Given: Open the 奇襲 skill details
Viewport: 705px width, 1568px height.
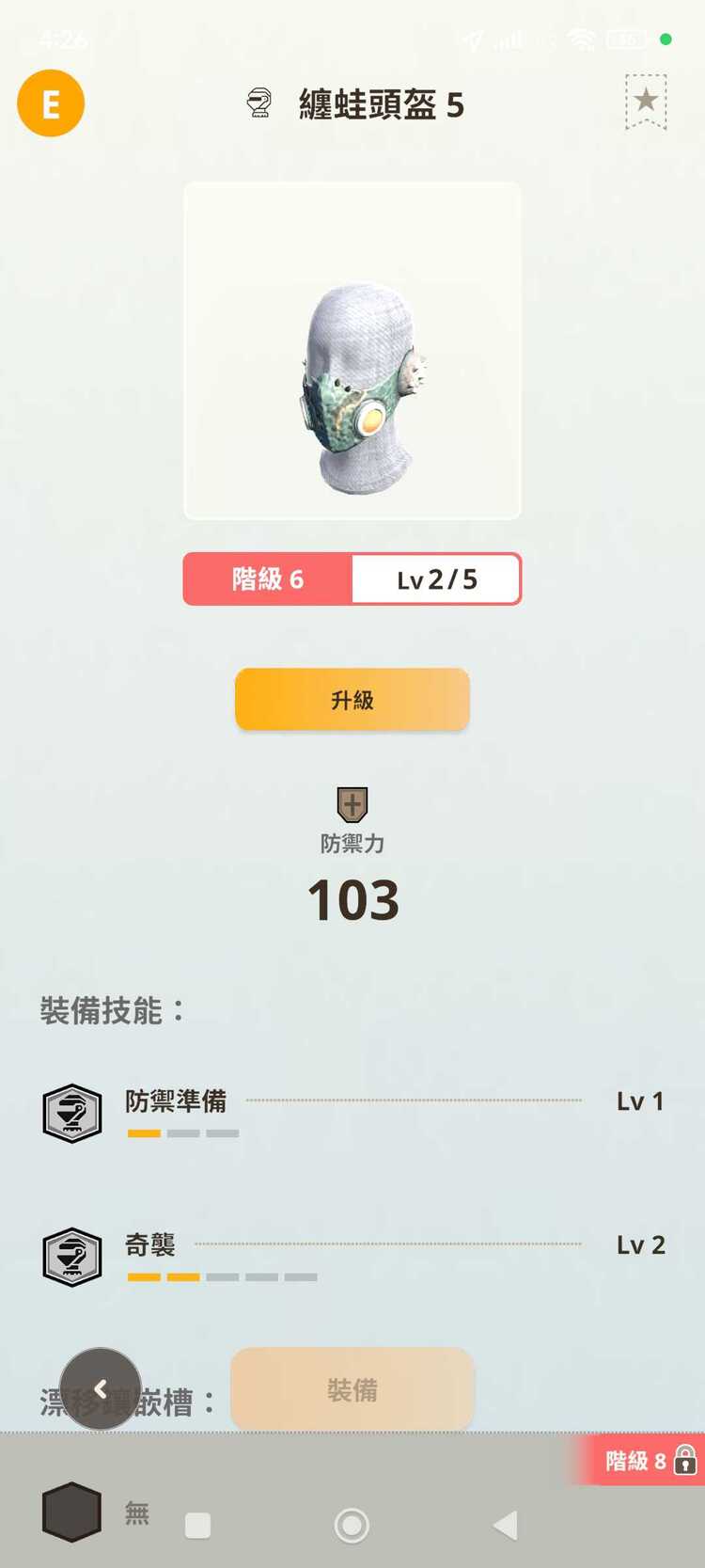Looking at the screenshot, I should (150, 1244).
